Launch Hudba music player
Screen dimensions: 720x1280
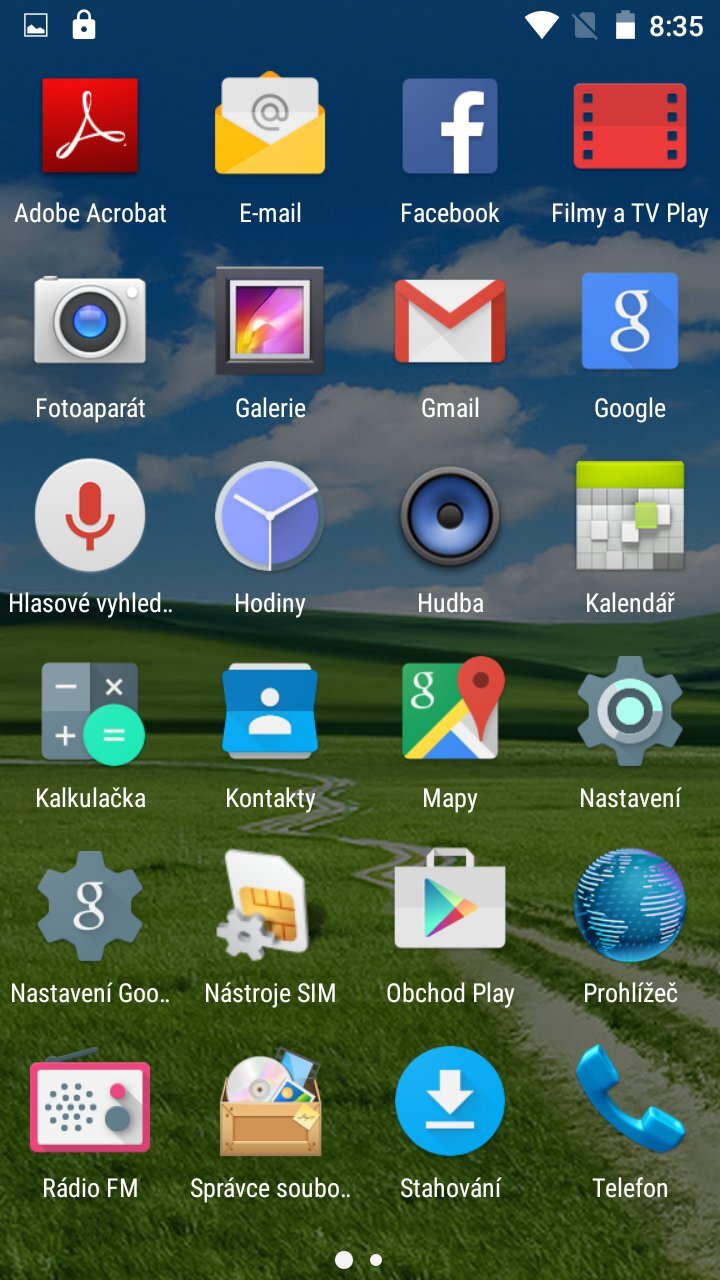click(450, 515)
